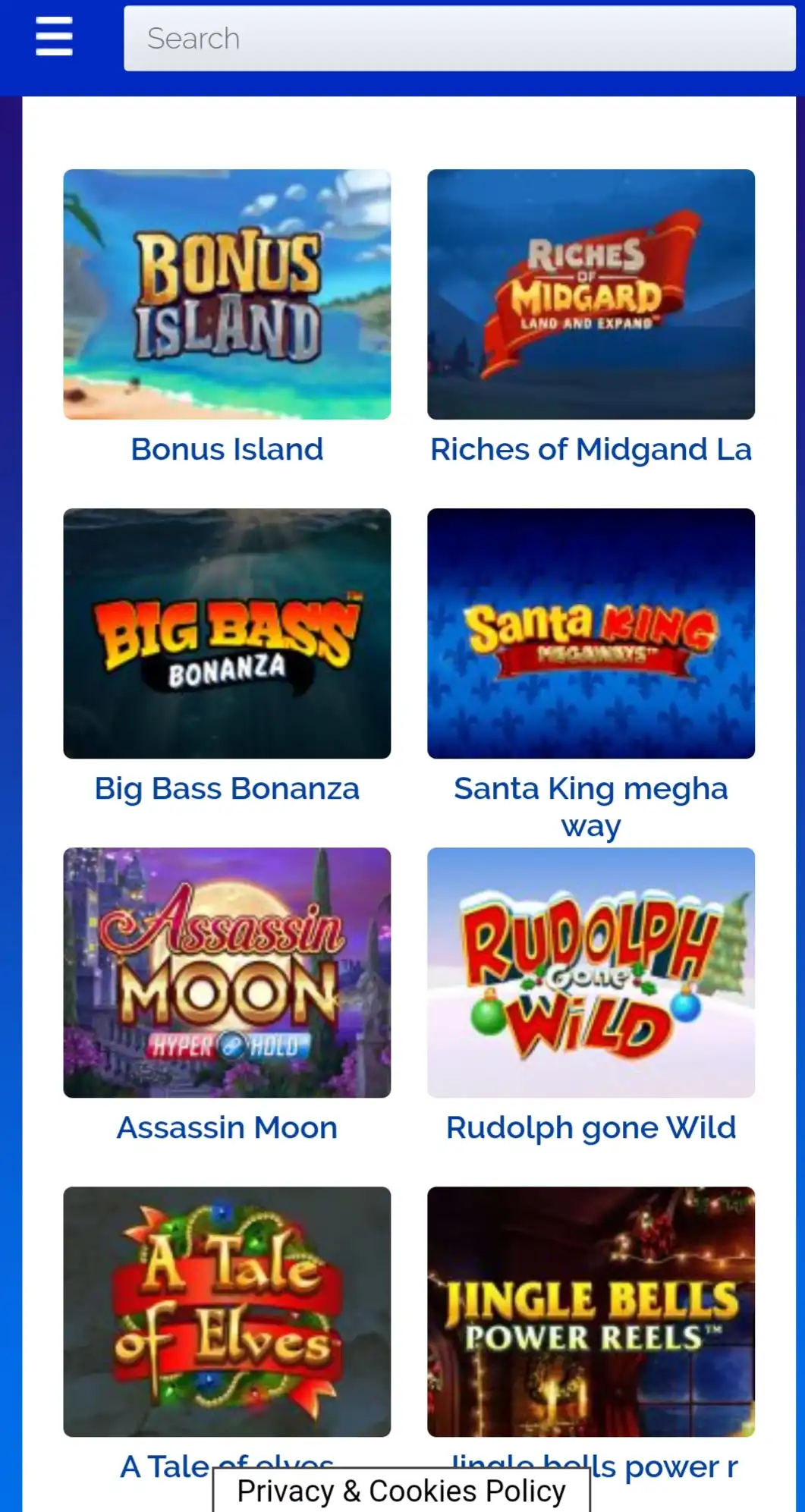The height and width of the screenshot is (1512, 805).
Task: Play the Assassin Moon game
Action: tap(227, 973)
